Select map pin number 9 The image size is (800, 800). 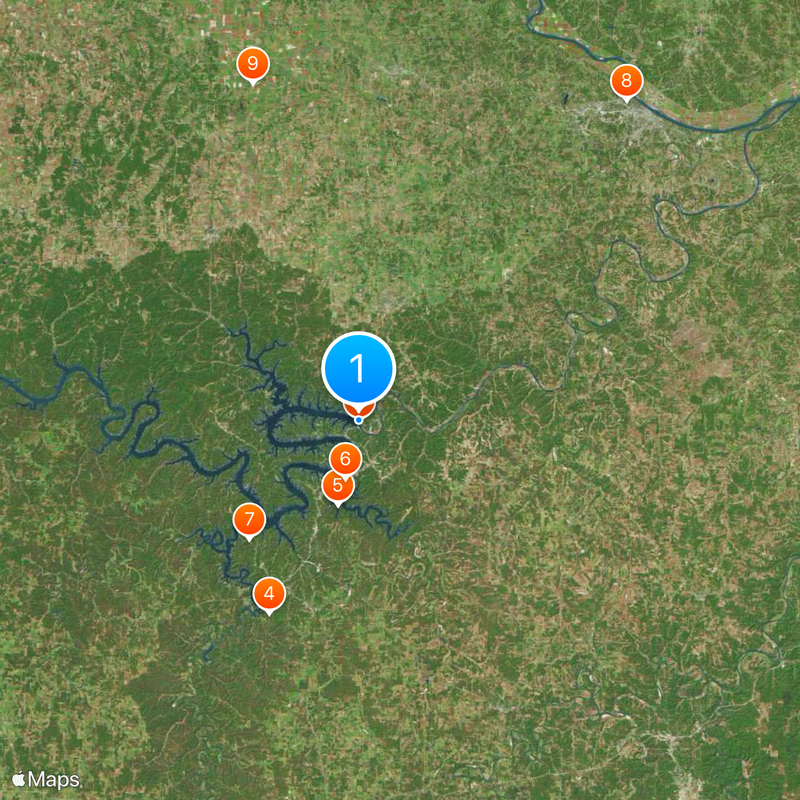click(x=252, y=64)
